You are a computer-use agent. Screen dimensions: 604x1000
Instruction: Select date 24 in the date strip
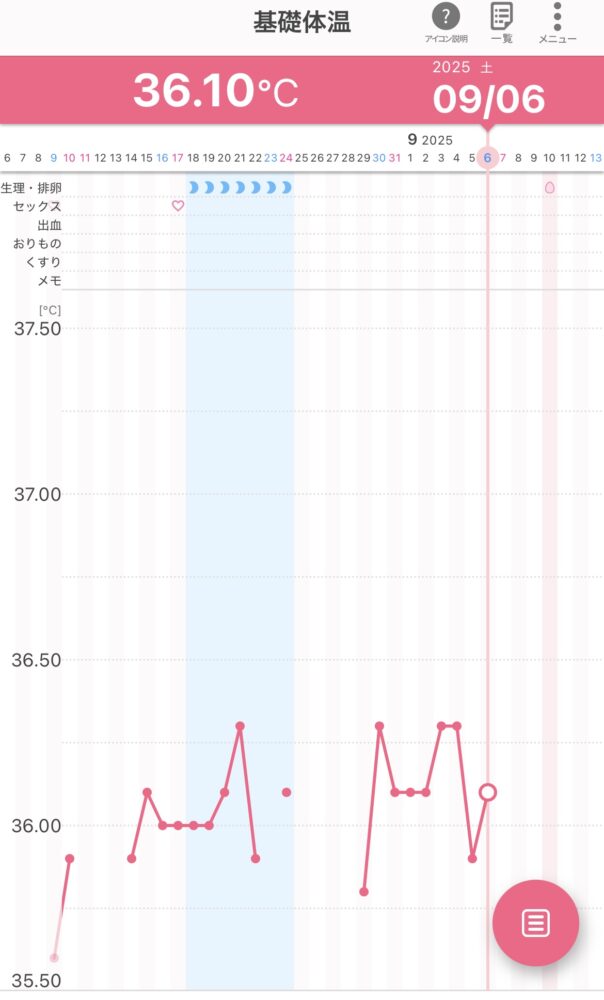pyautogui.click(x=286, y=158)
